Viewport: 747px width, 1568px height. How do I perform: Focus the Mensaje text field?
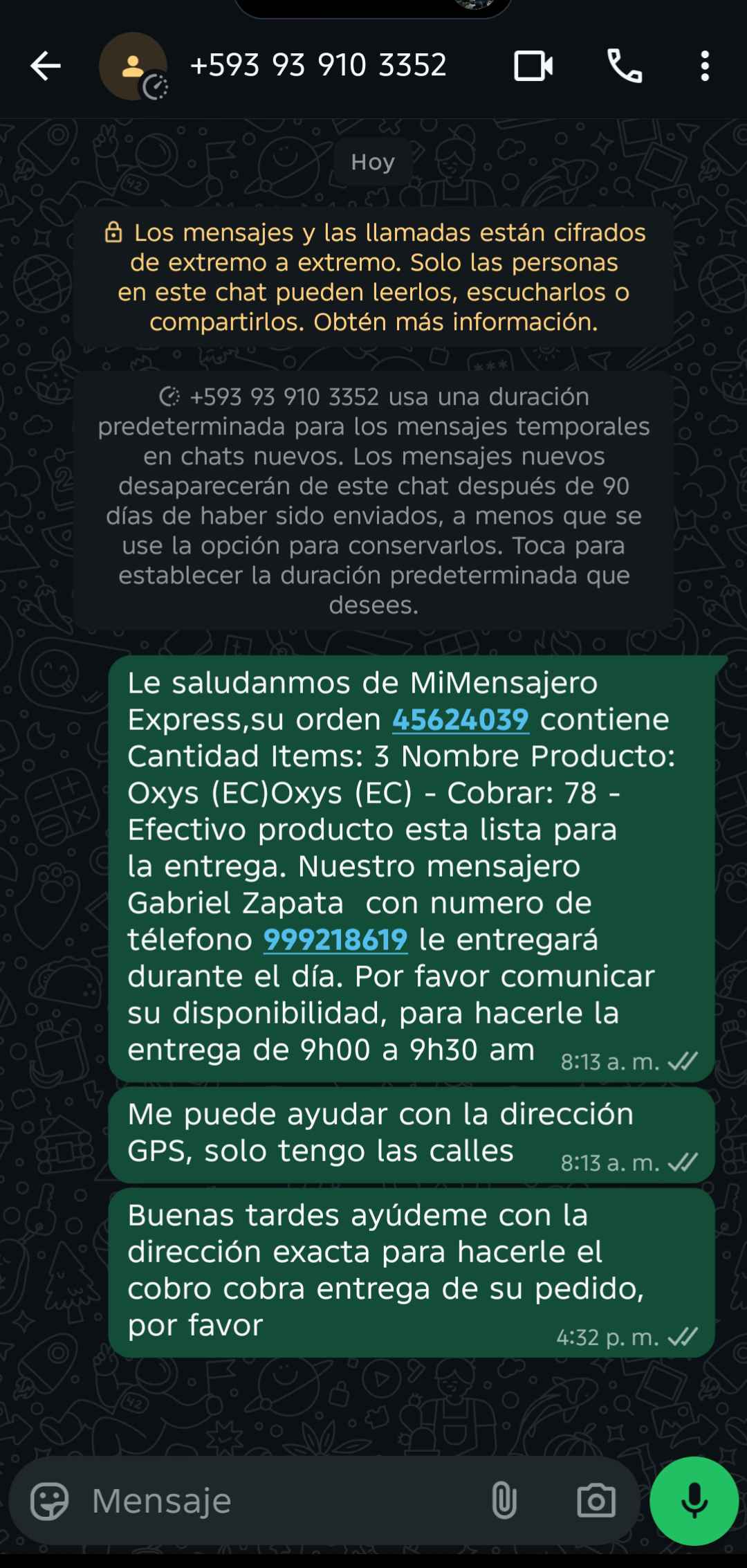[277, 1501]
